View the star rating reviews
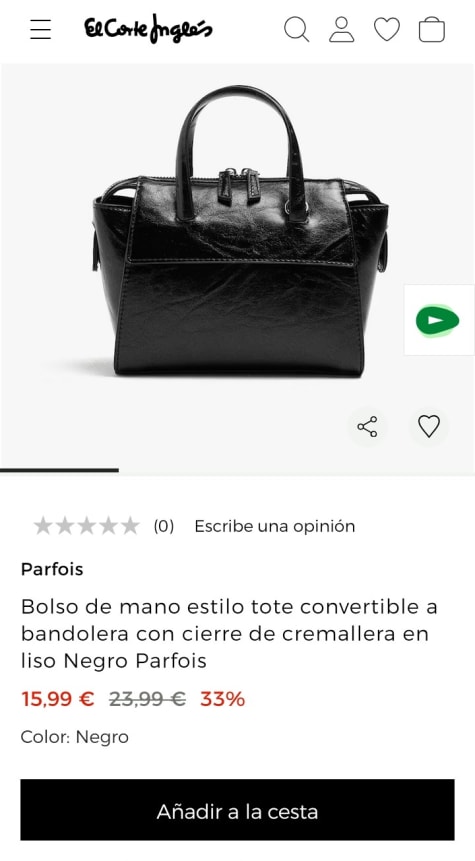 [103, 526]
